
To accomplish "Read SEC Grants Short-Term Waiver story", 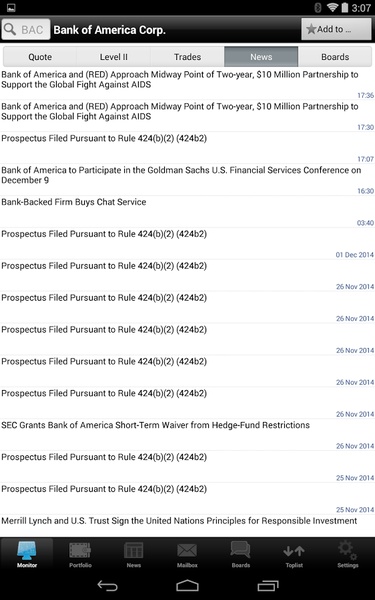I will [188, 435].
